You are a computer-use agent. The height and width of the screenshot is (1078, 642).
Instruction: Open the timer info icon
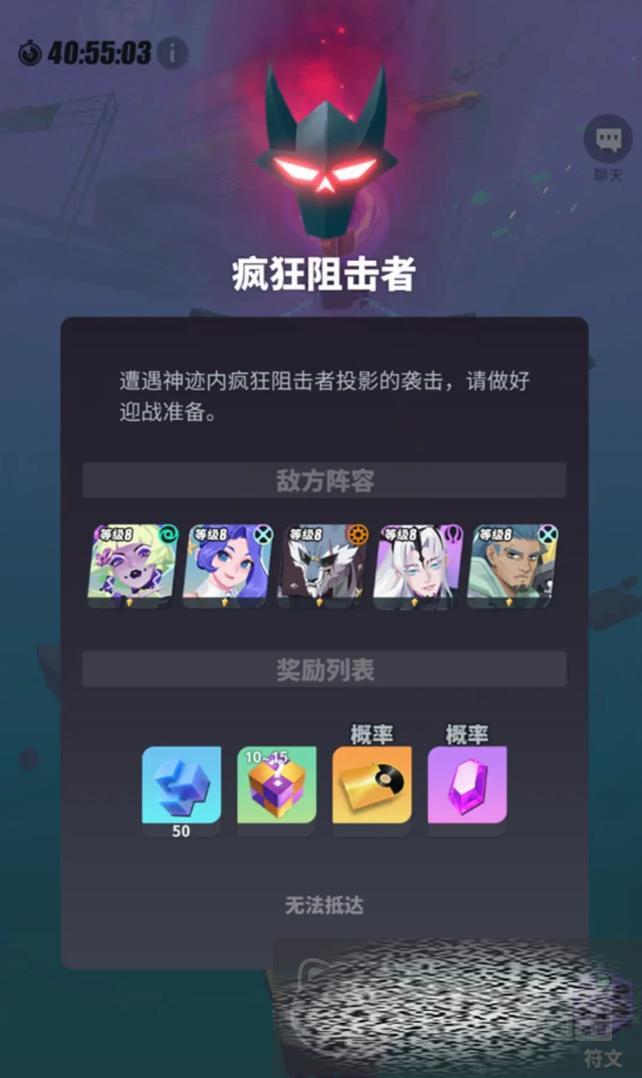point(172,53)
